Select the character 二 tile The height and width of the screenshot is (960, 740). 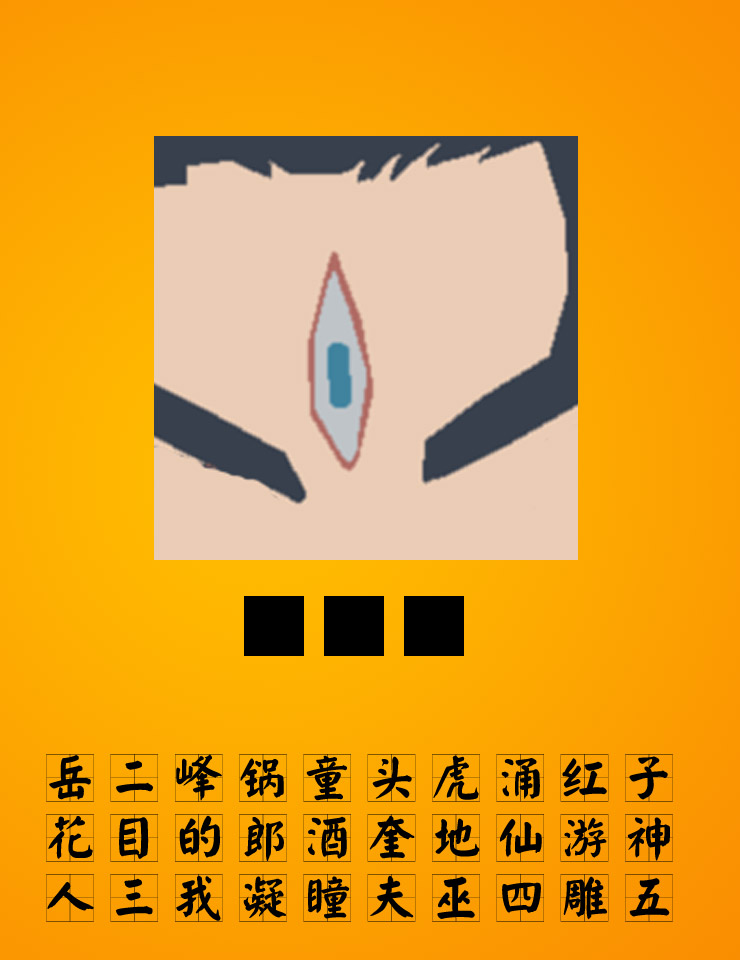point(134,778)
